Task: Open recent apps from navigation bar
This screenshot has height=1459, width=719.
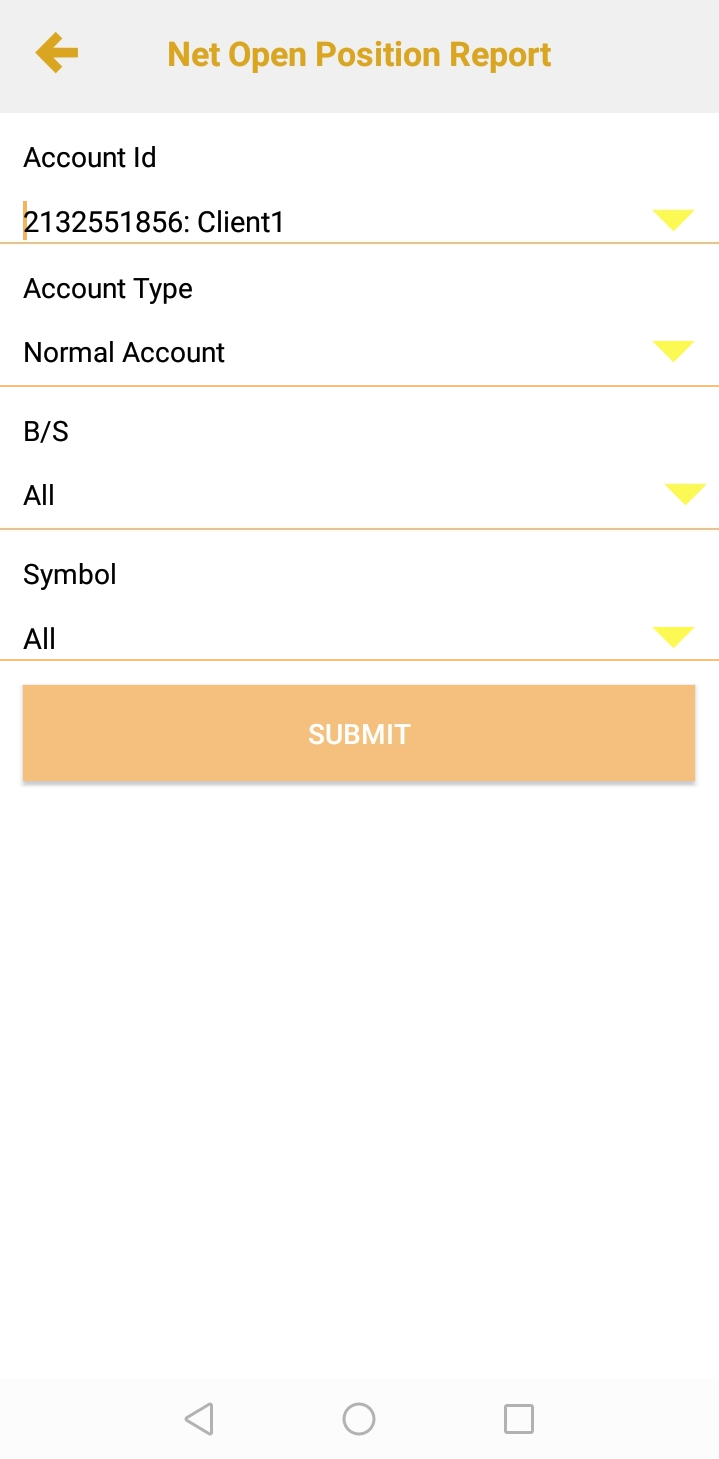Action: pyautogui.click(x=518, y=1418)
